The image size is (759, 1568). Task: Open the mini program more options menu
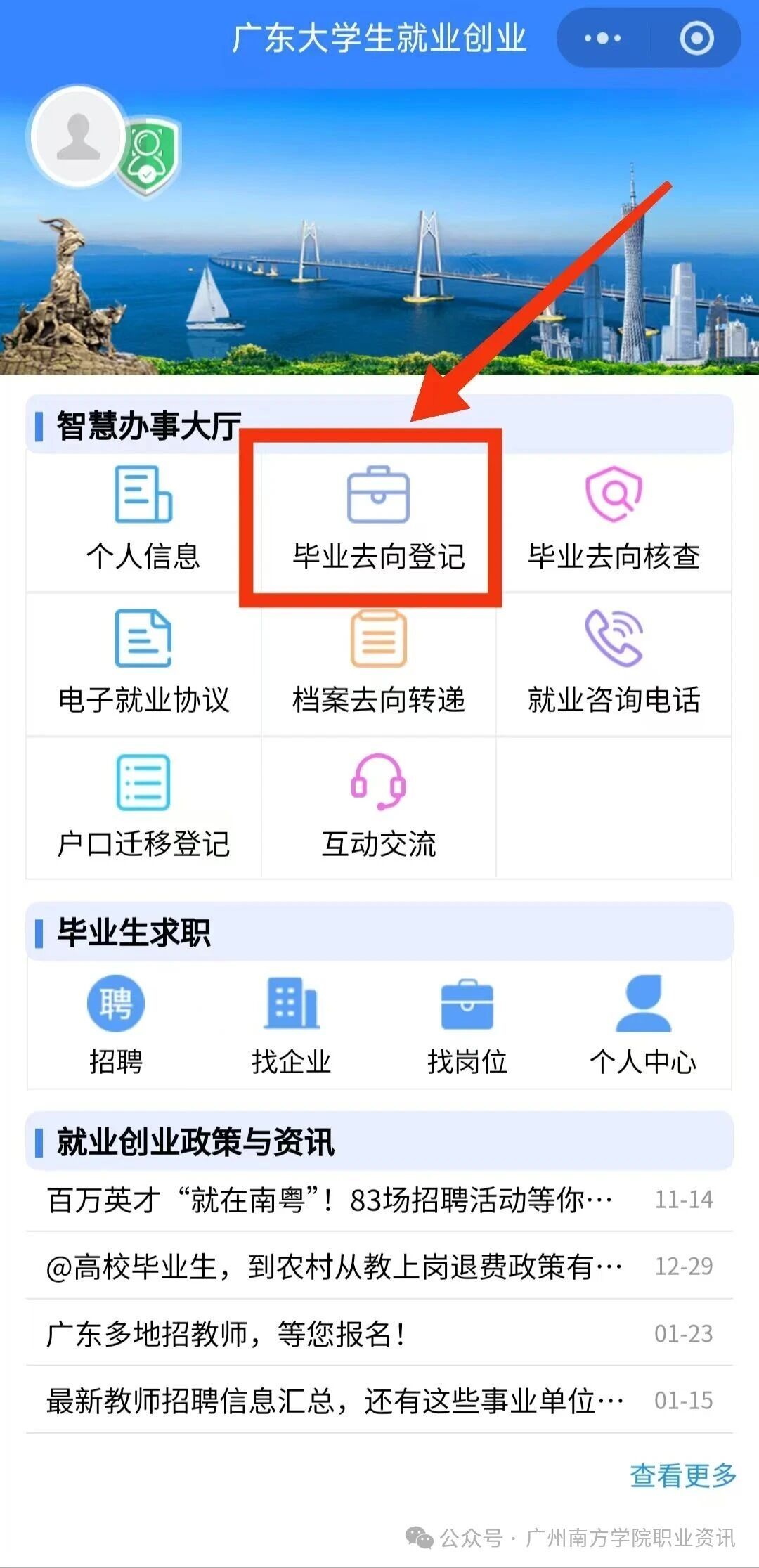[602, 39]
